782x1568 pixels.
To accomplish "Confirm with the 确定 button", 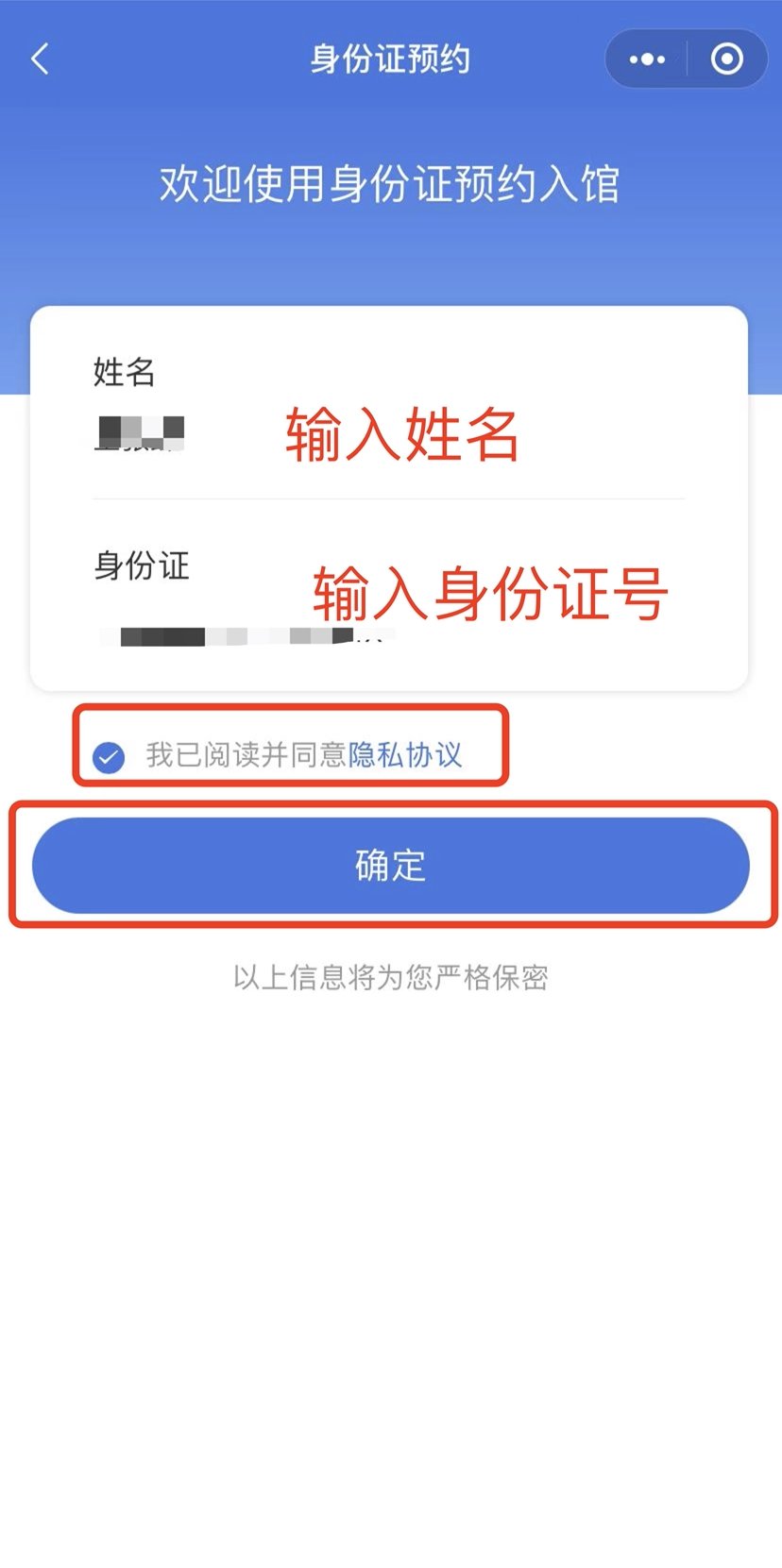I will (390, 865).
